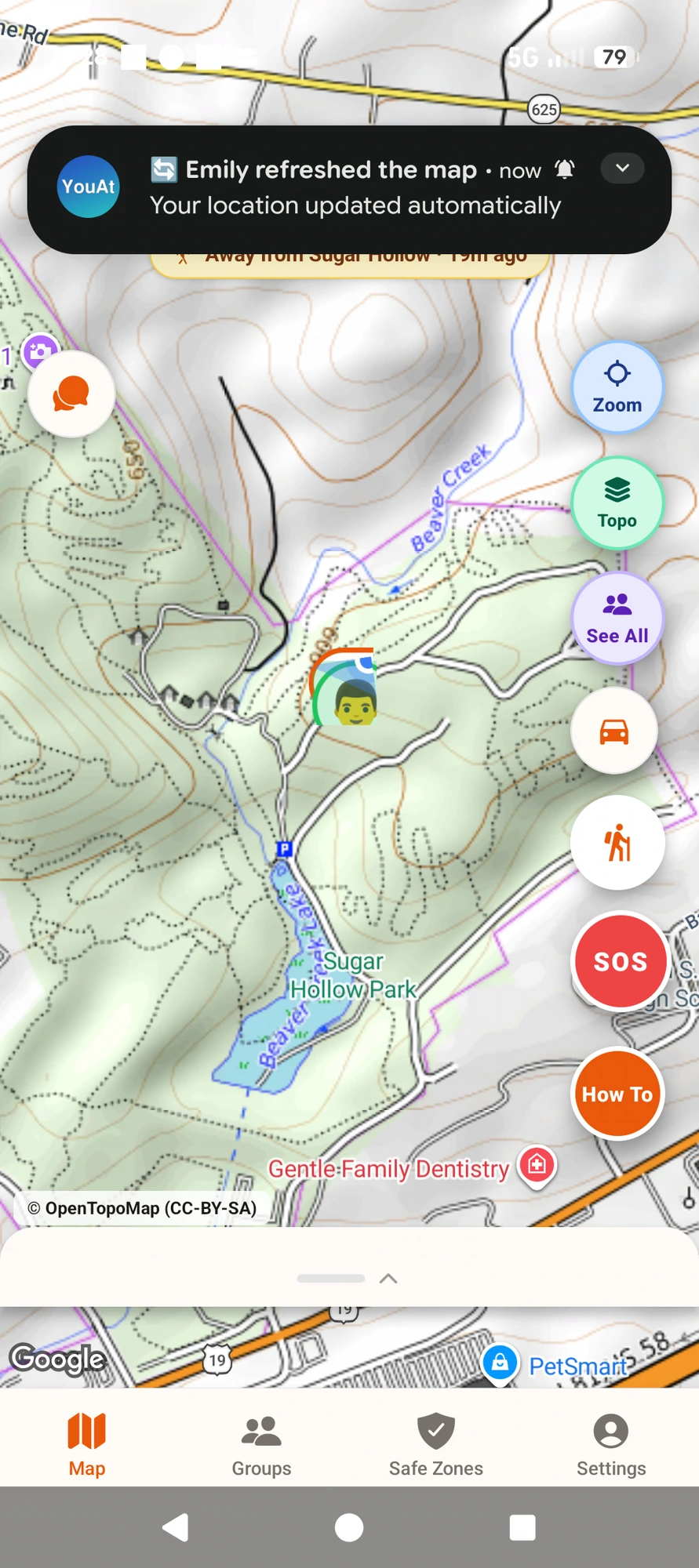Viewport: 699px width, 1568px height.
Task: Select the Map tab
Action: point(86,1446)
